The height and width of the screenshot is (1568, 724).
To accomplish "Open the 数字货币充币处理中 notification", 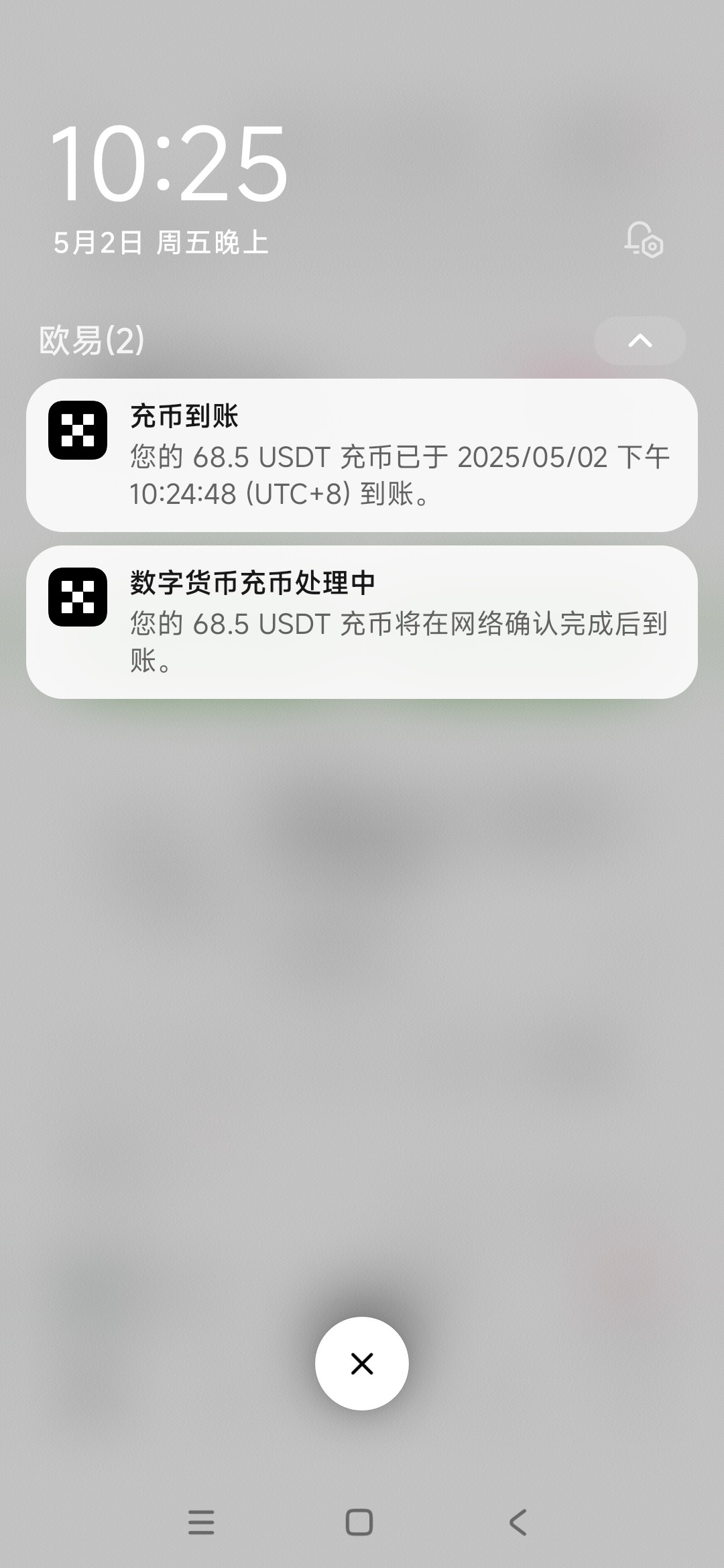I will (362, 622).
